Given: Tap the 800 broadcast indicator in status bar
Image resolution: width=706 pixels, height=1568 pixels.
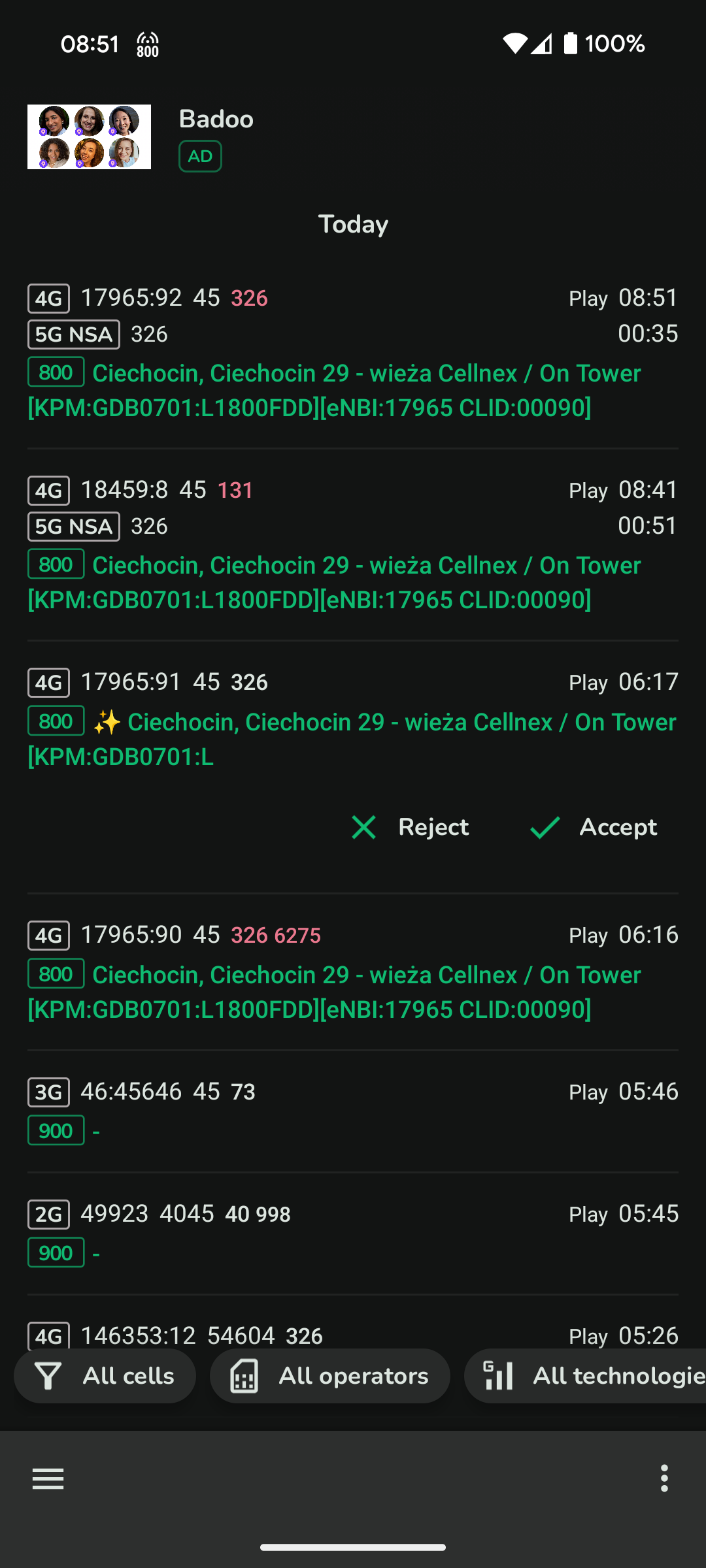Looking at the screenshot, I should click(x=147, y=43).
